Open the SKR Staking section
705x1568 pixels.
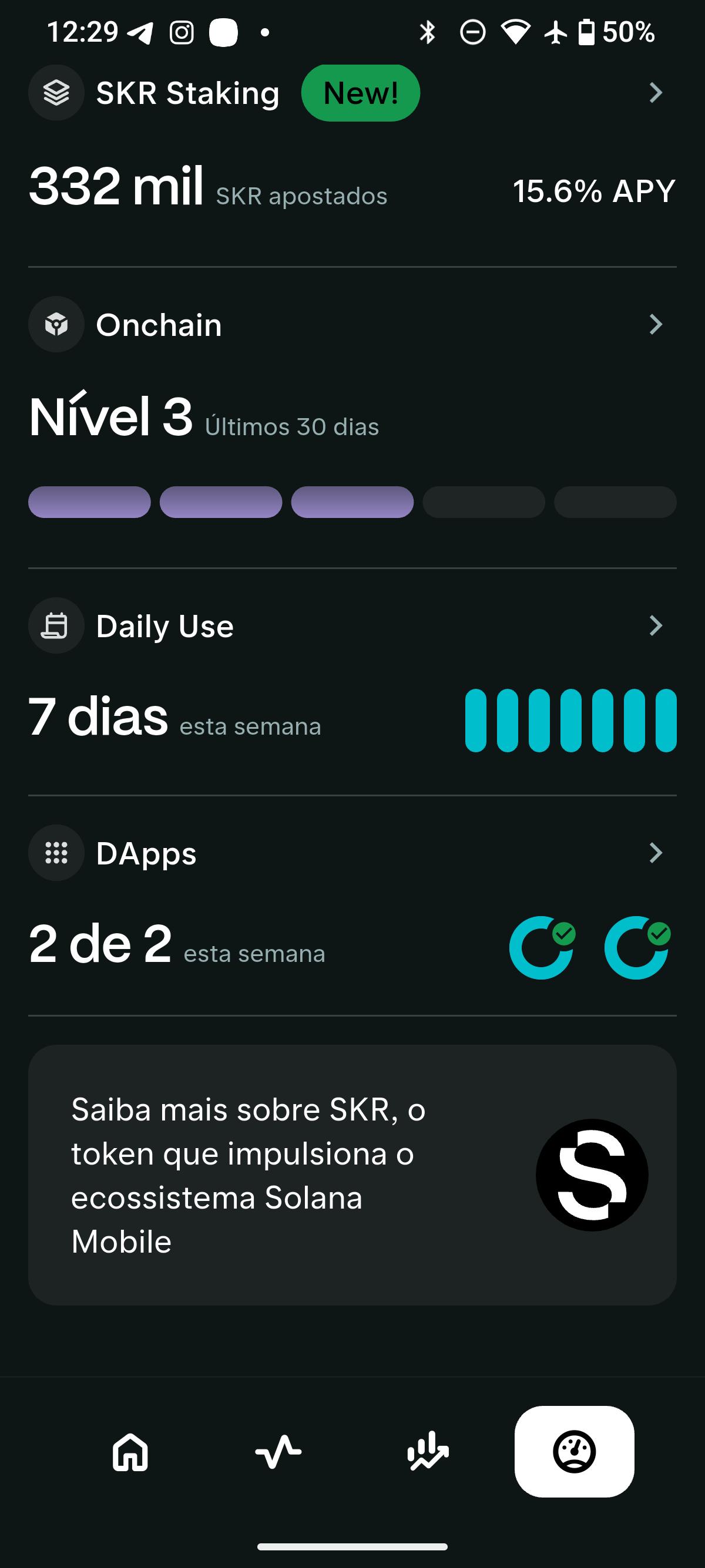[352, 93]
